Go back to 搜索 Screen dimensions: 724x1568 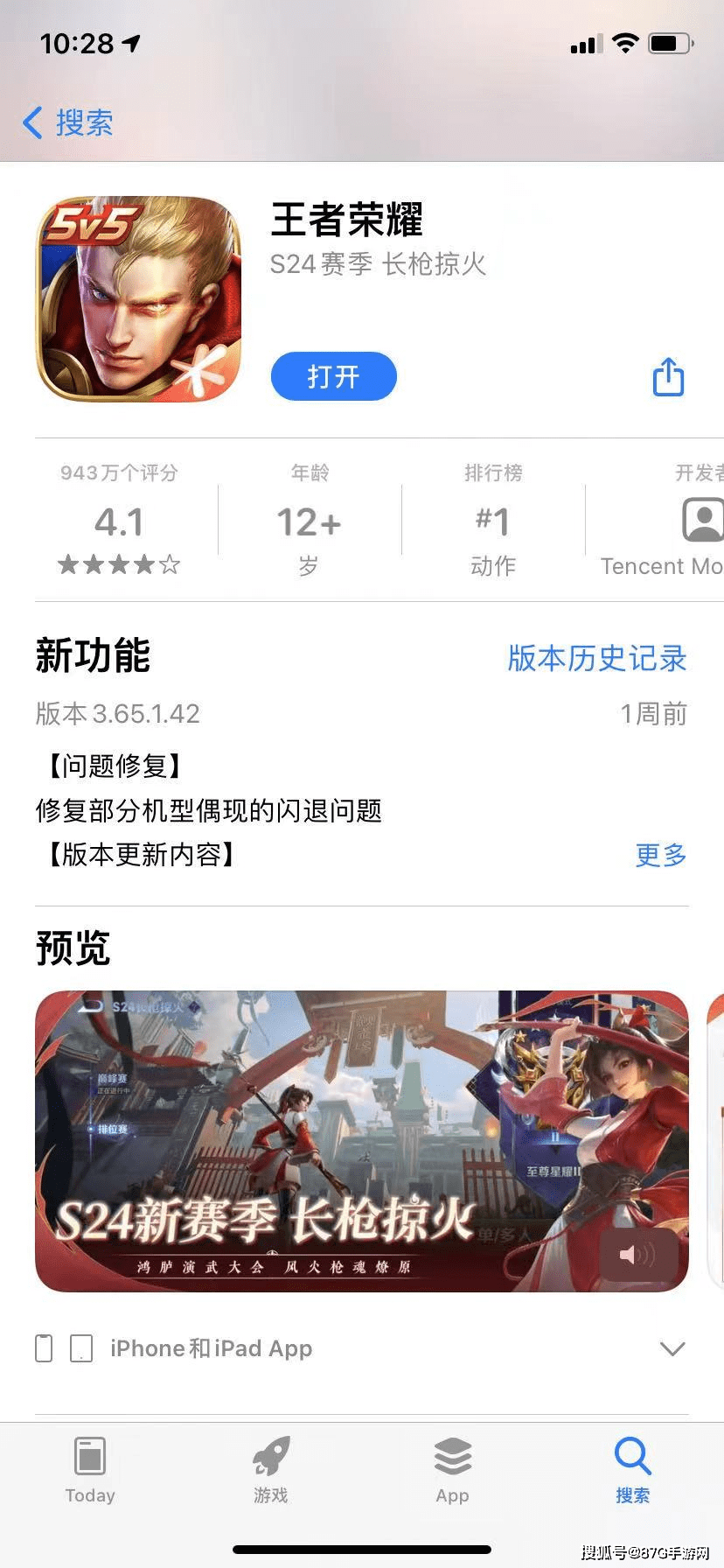[68, 122]
